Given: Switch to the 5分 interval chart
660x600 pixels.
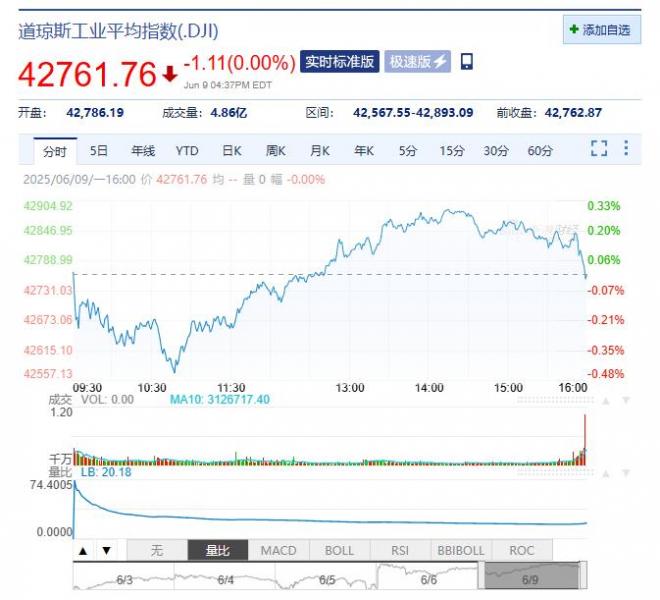Looking at the screenshot, I should point(407,151).
